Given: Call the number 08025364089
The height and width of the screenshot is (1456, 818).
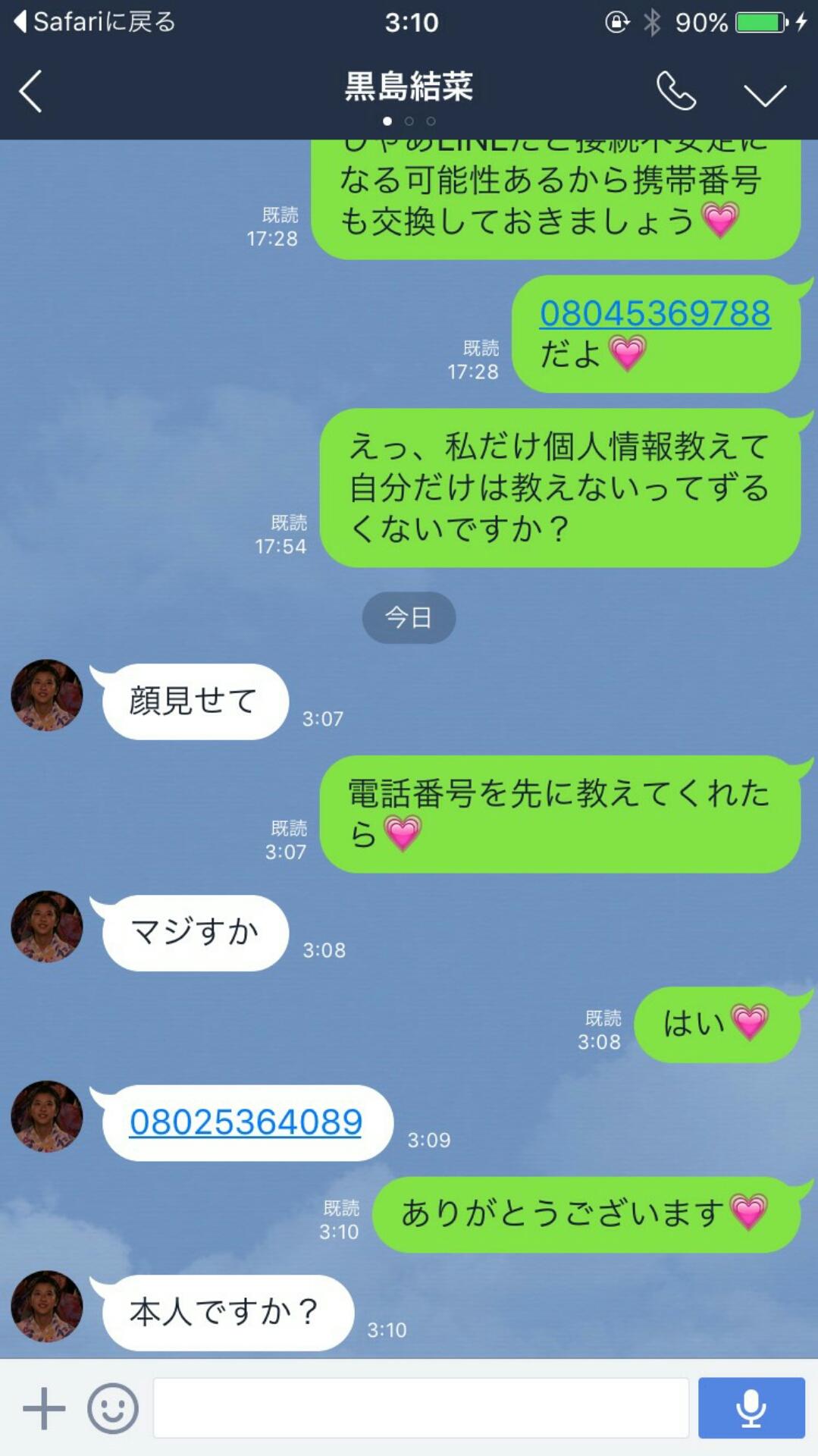Looking at the screenshot, I should (x=246, y=1121).
